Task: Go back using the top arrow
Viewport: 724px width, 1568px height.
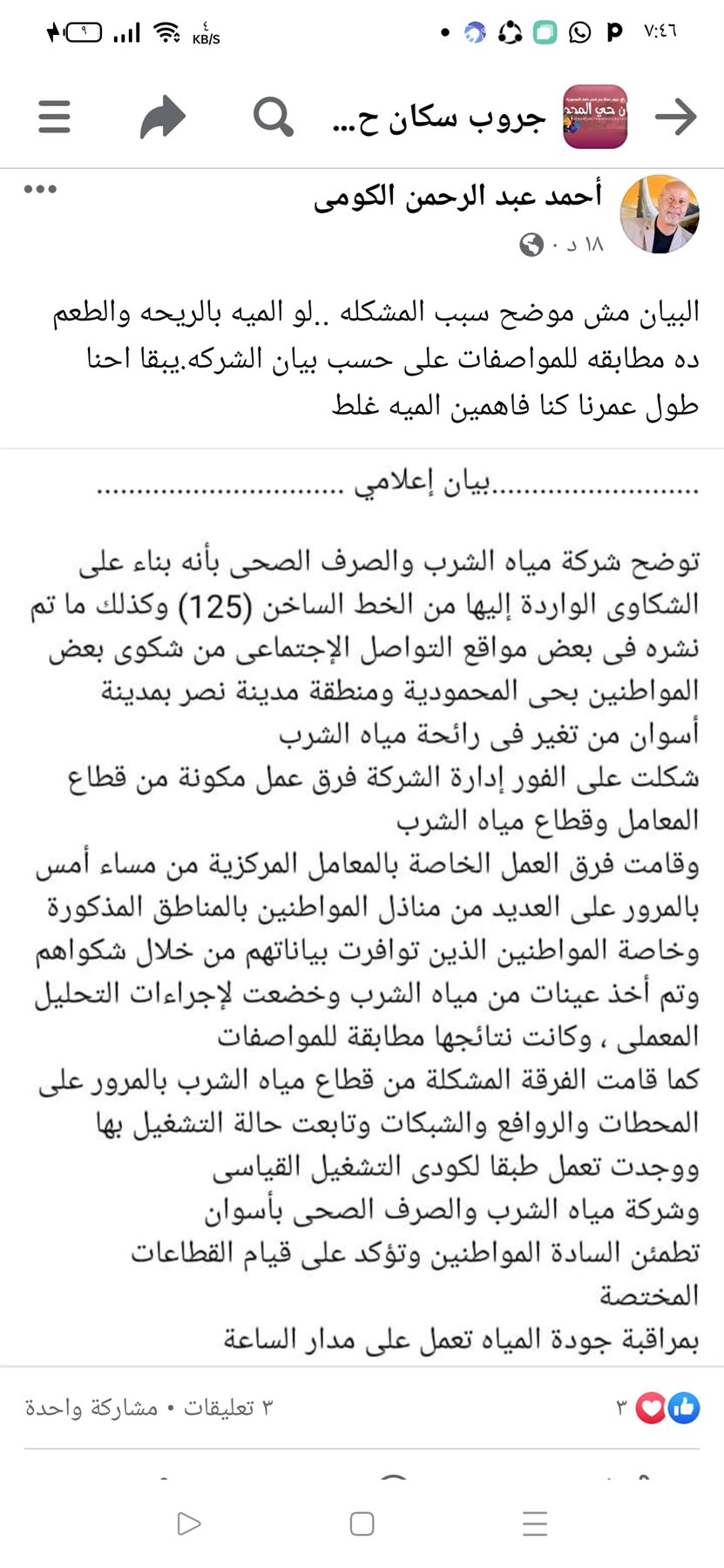Action: (676, 117)
